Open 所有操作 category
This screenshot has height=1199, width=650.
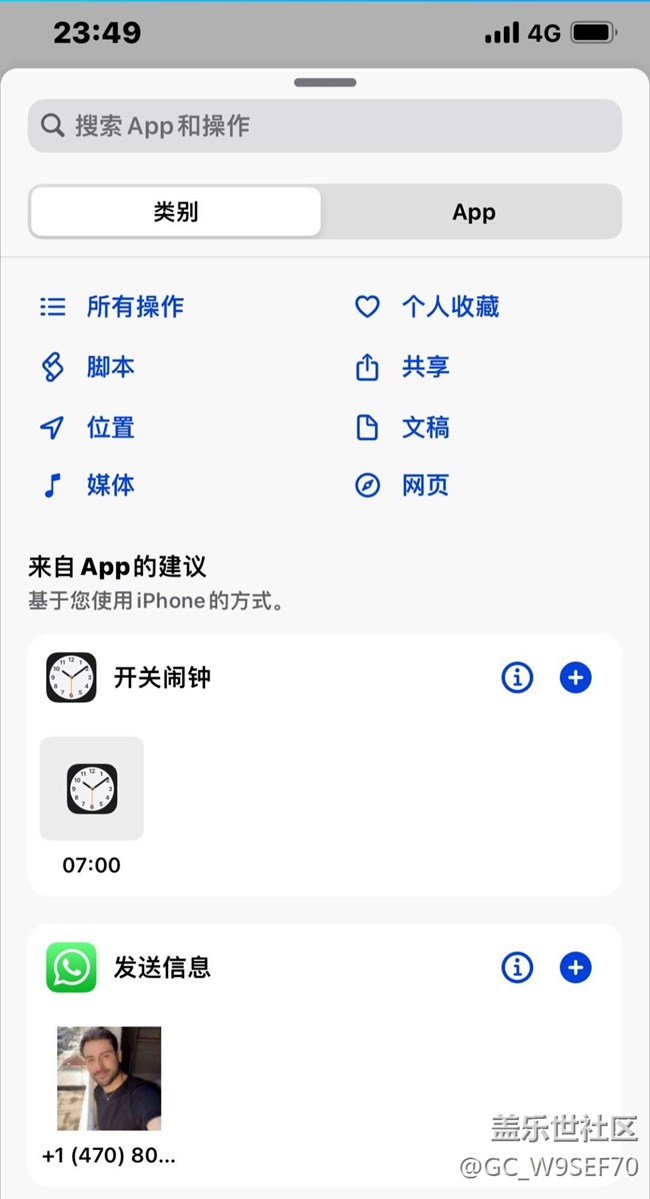(x=134, y=306)
